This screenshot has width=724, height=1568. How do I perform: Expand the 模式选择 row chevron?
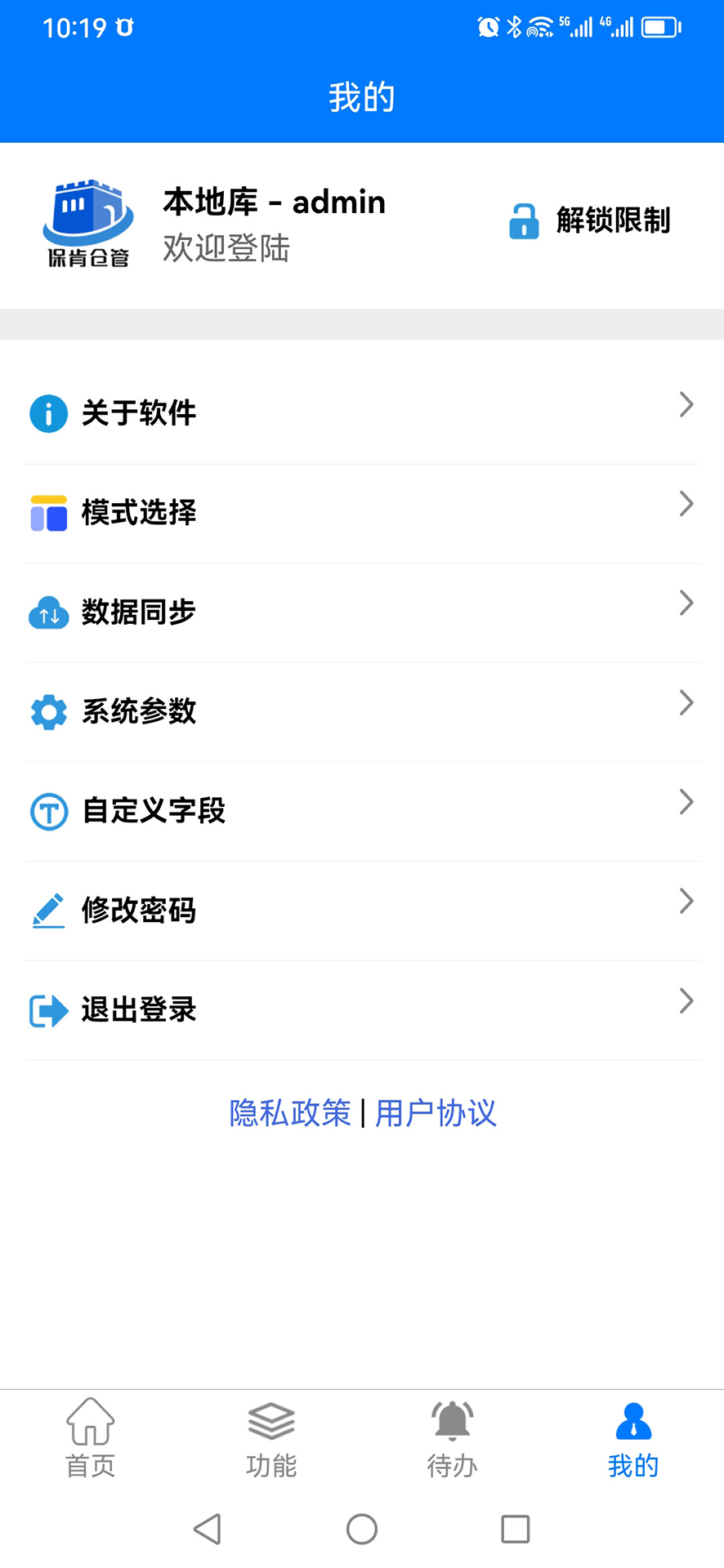click(686, 504)
